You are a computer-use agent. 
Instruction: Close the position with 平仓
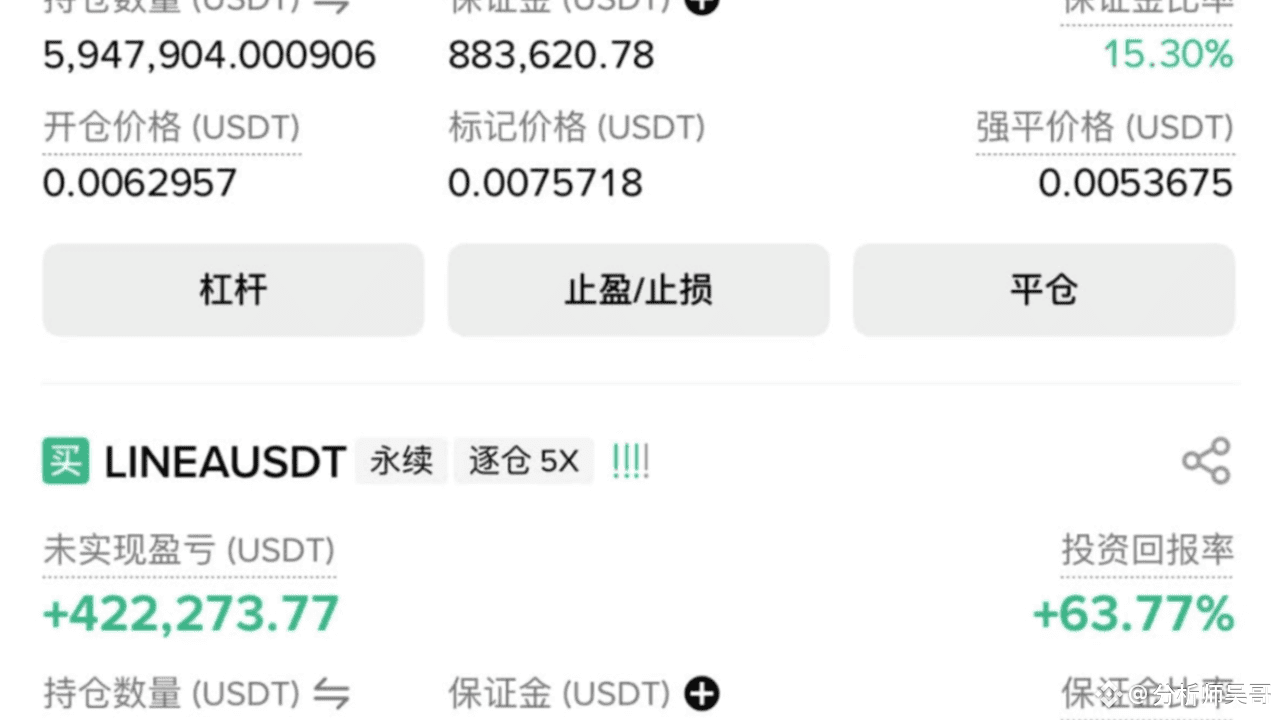1043,290
